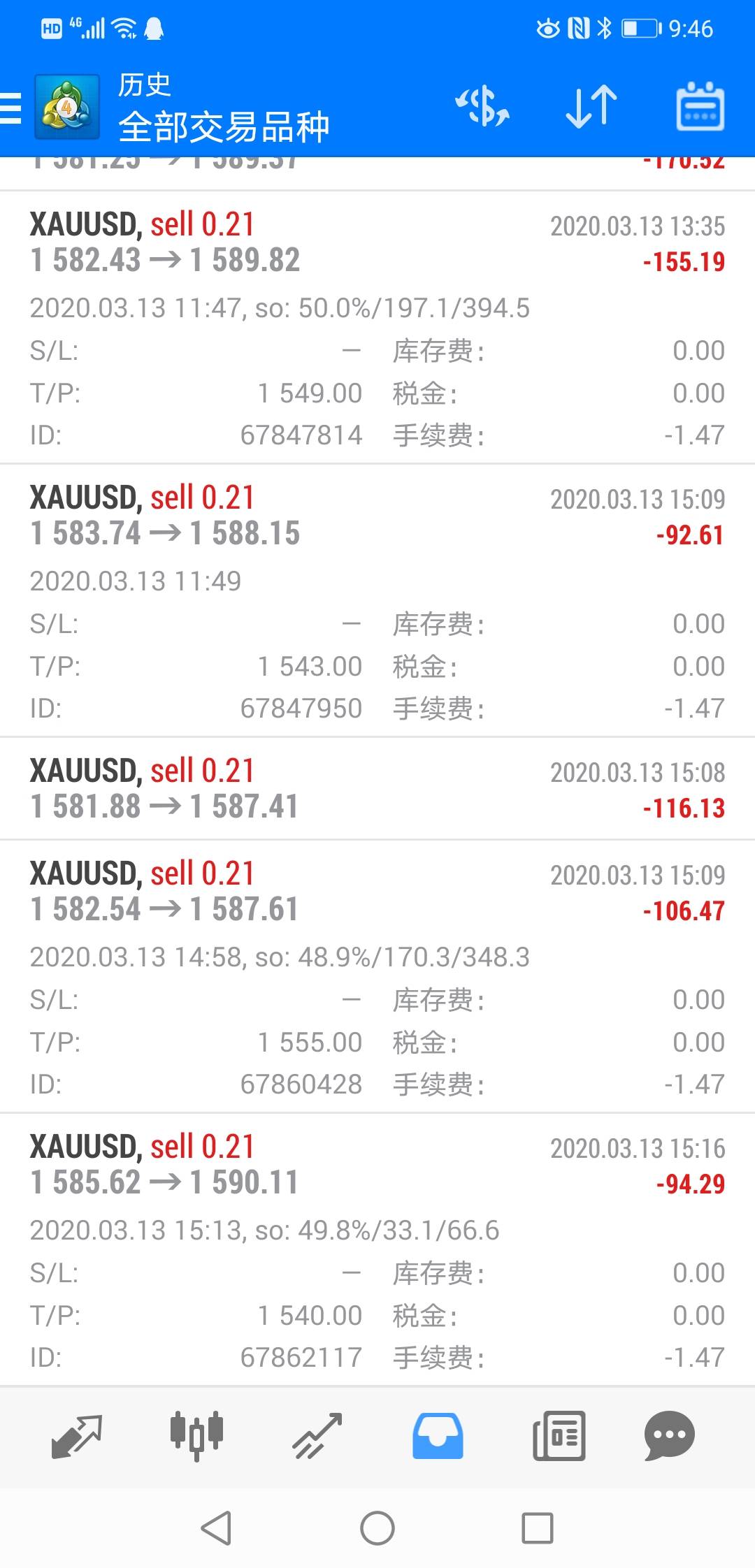This screenshot has height=1568, width=755.
Task: Collapse the trade with ID 67862117
Action: 377,1165
